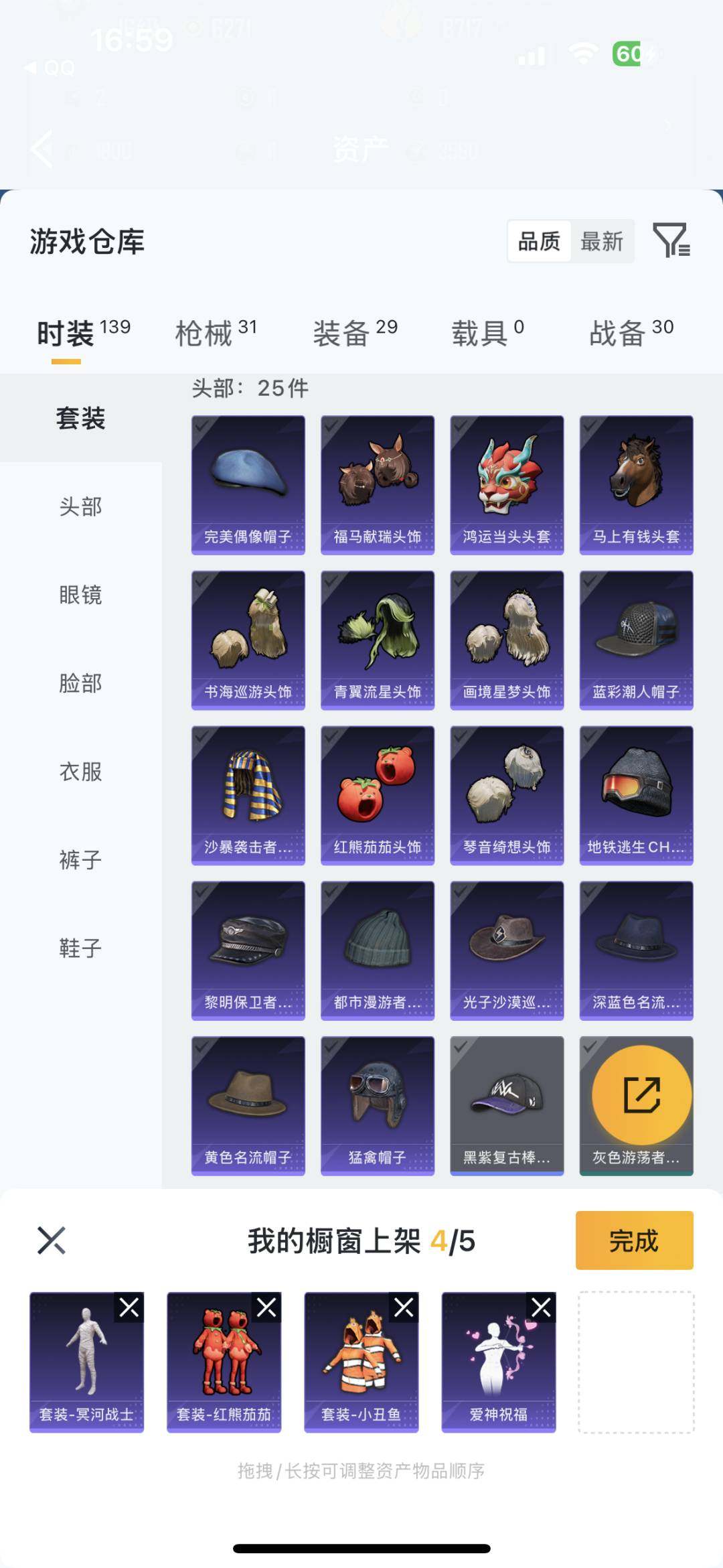The image size is (723, 1568).
Task: Switch sorting from 品质 to 最新
Action: coord(601,242)
